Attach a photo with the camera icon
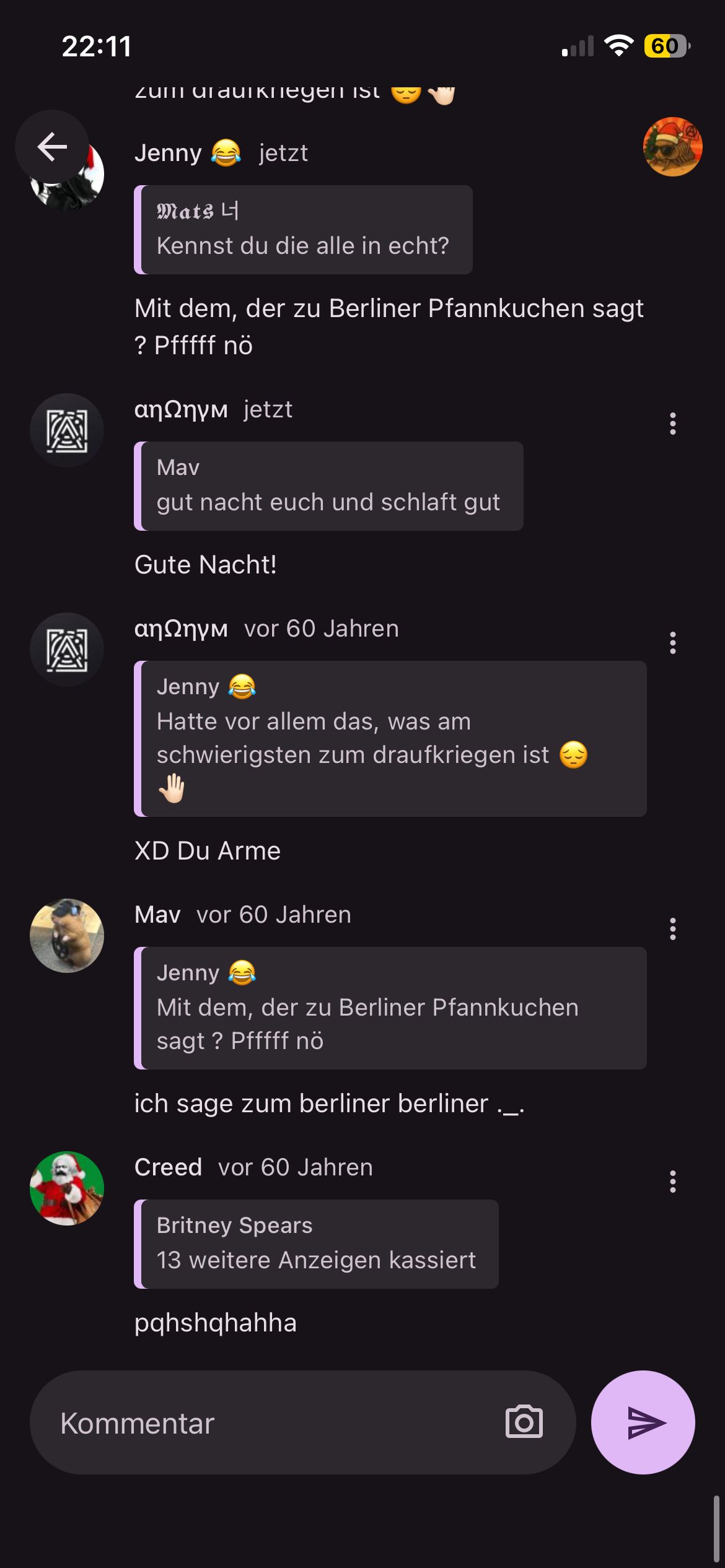 point(524,1422)
